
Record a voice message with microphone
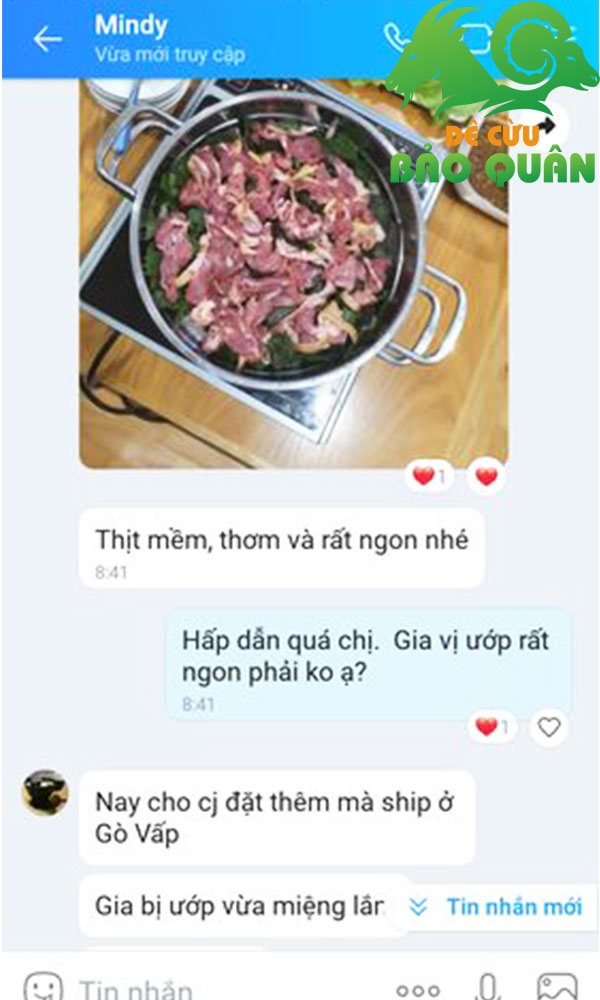coord(487,987)
